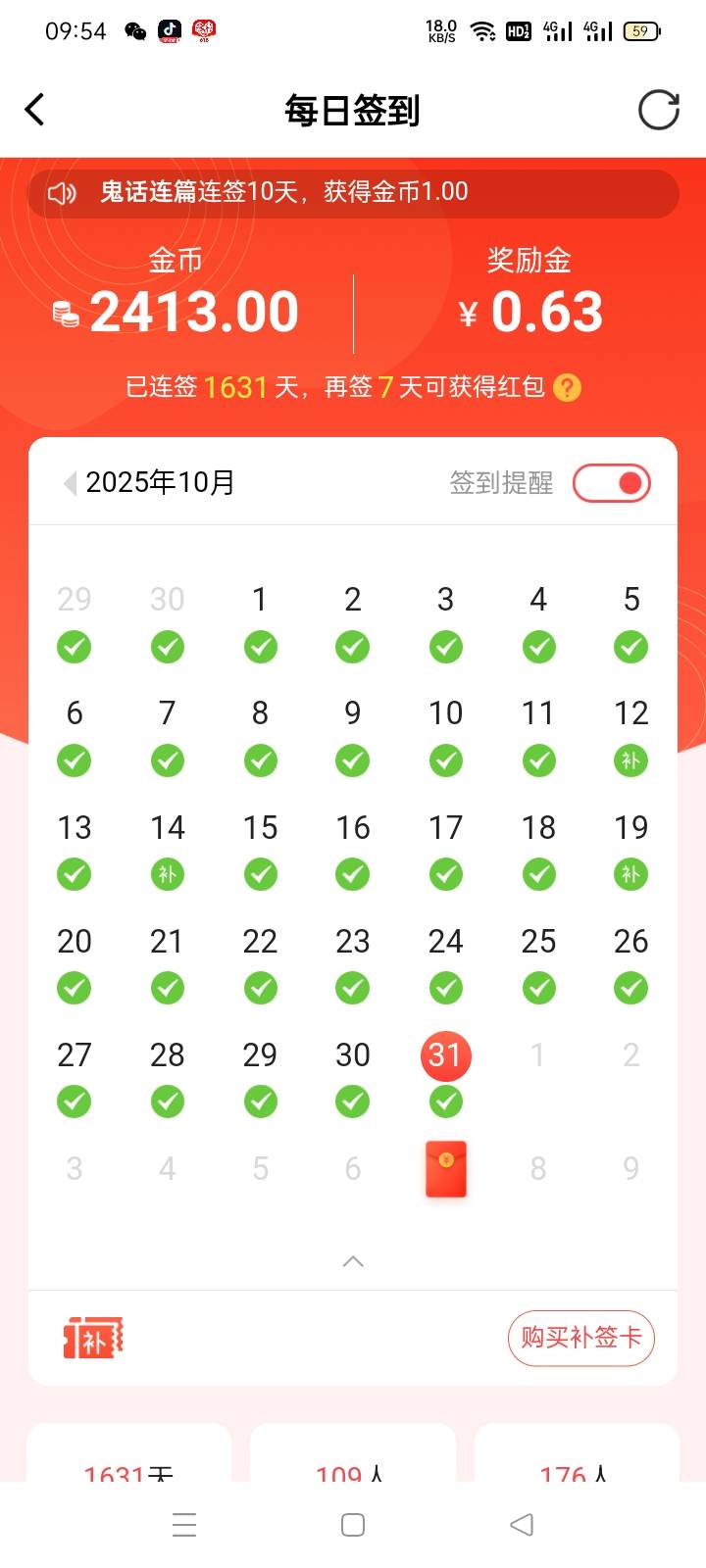The height and width of the screenshot is (1568, 706).
Task: Collapse the calendar with the up chevron
Action: (x=353, y=1261)
